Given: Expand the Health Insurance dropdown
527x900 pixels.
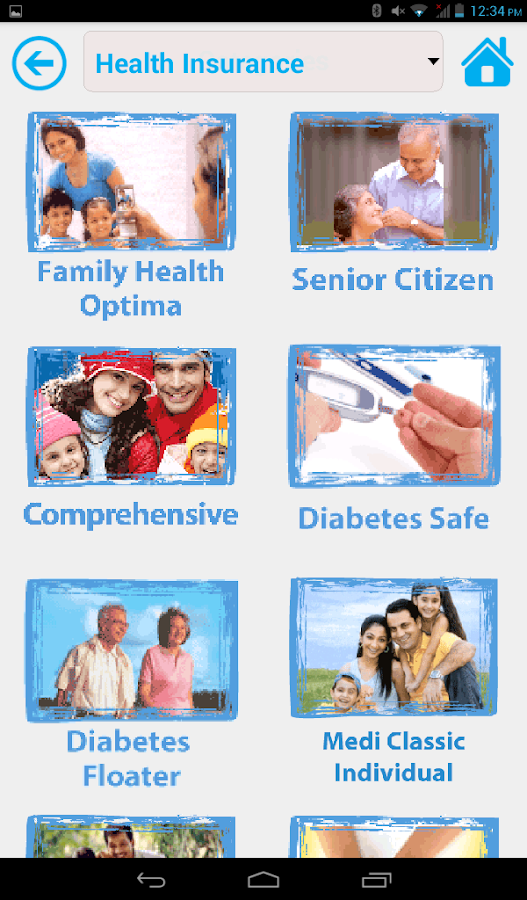Looking at the screenshot, I should 263,62.
